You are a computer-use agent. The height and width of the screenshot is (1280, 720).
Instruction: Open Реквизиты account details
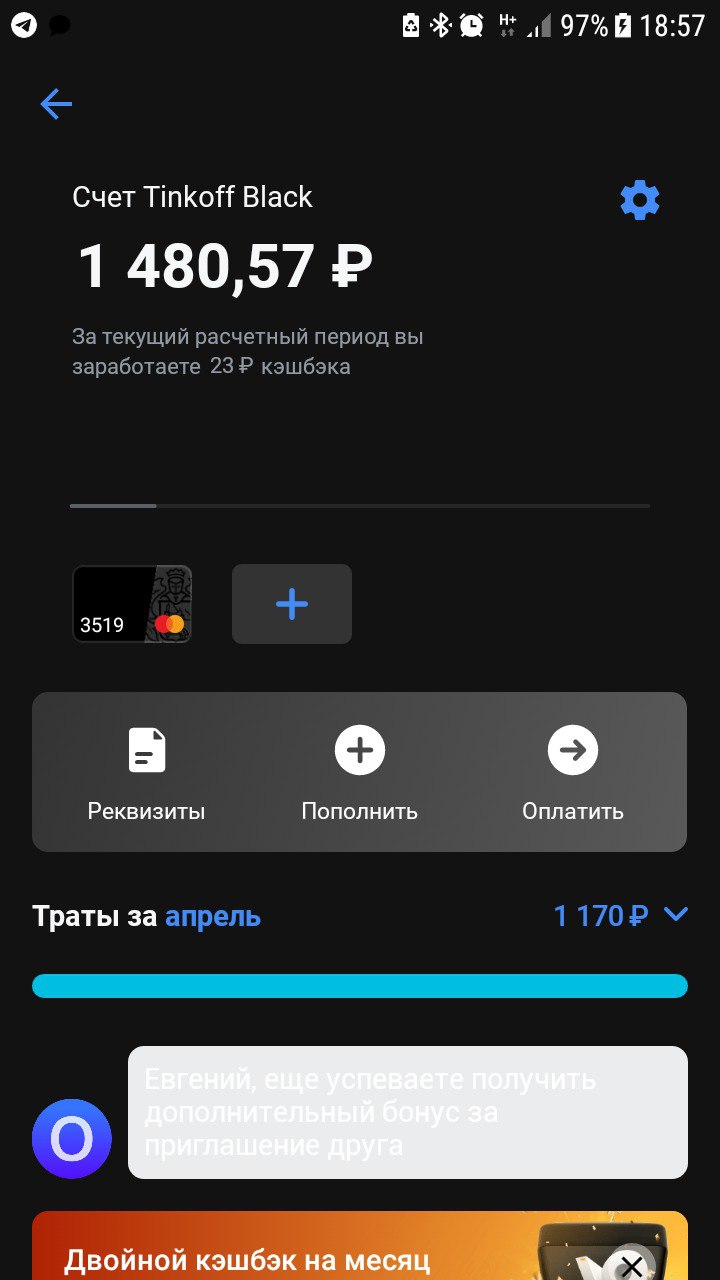coord(146,773)
